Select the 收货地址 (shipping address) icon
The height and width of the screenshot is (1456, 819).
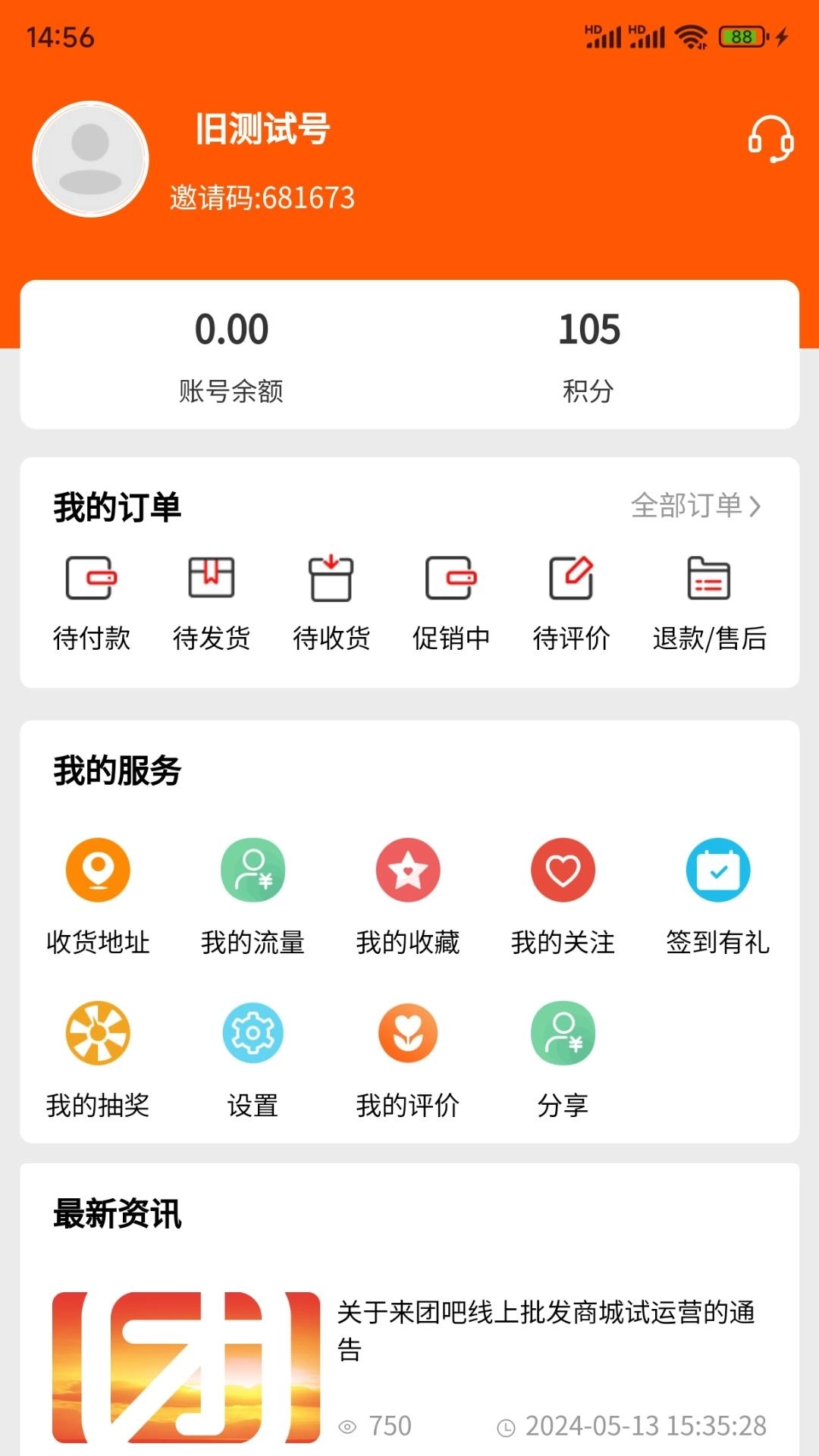[x=97, y=870]
